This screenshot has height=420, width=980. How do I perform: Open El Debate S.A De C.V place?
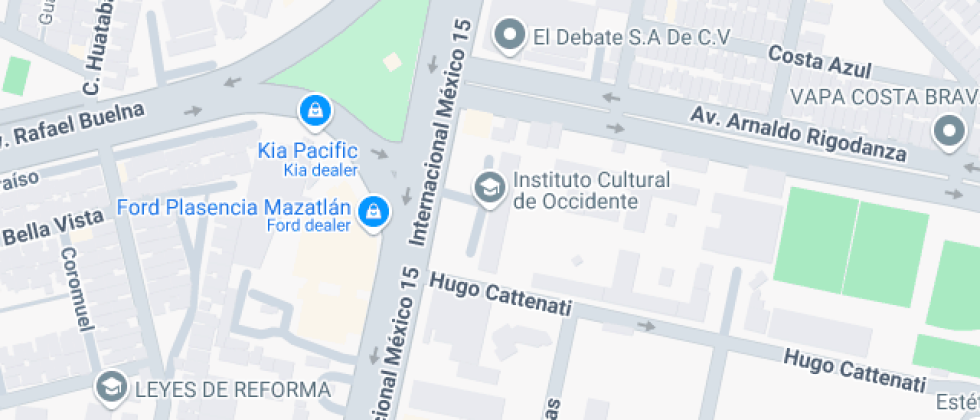pyautogui.click(x=512, y=37)
